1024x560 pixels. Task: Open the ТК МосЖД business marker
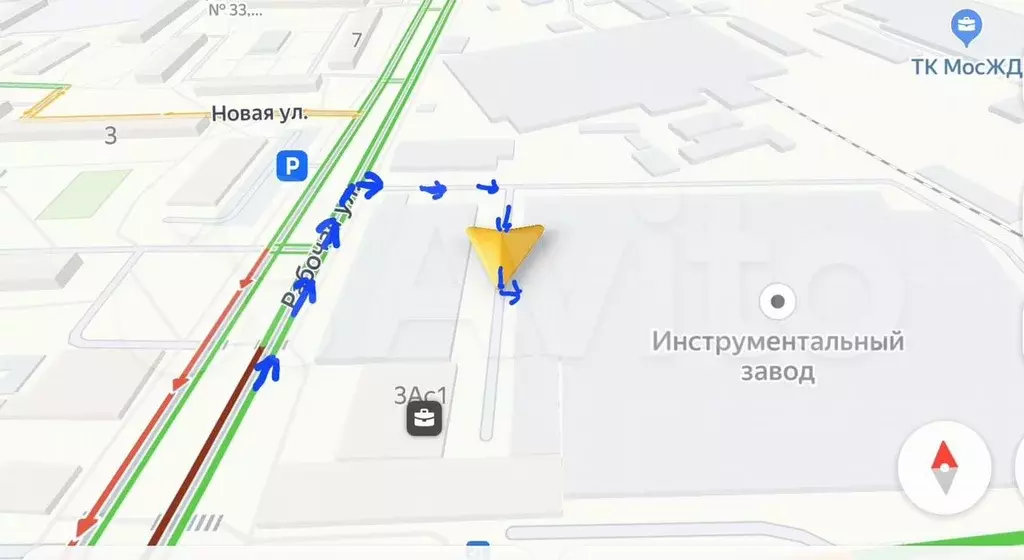pyautogui.click(x=966, y=24)
